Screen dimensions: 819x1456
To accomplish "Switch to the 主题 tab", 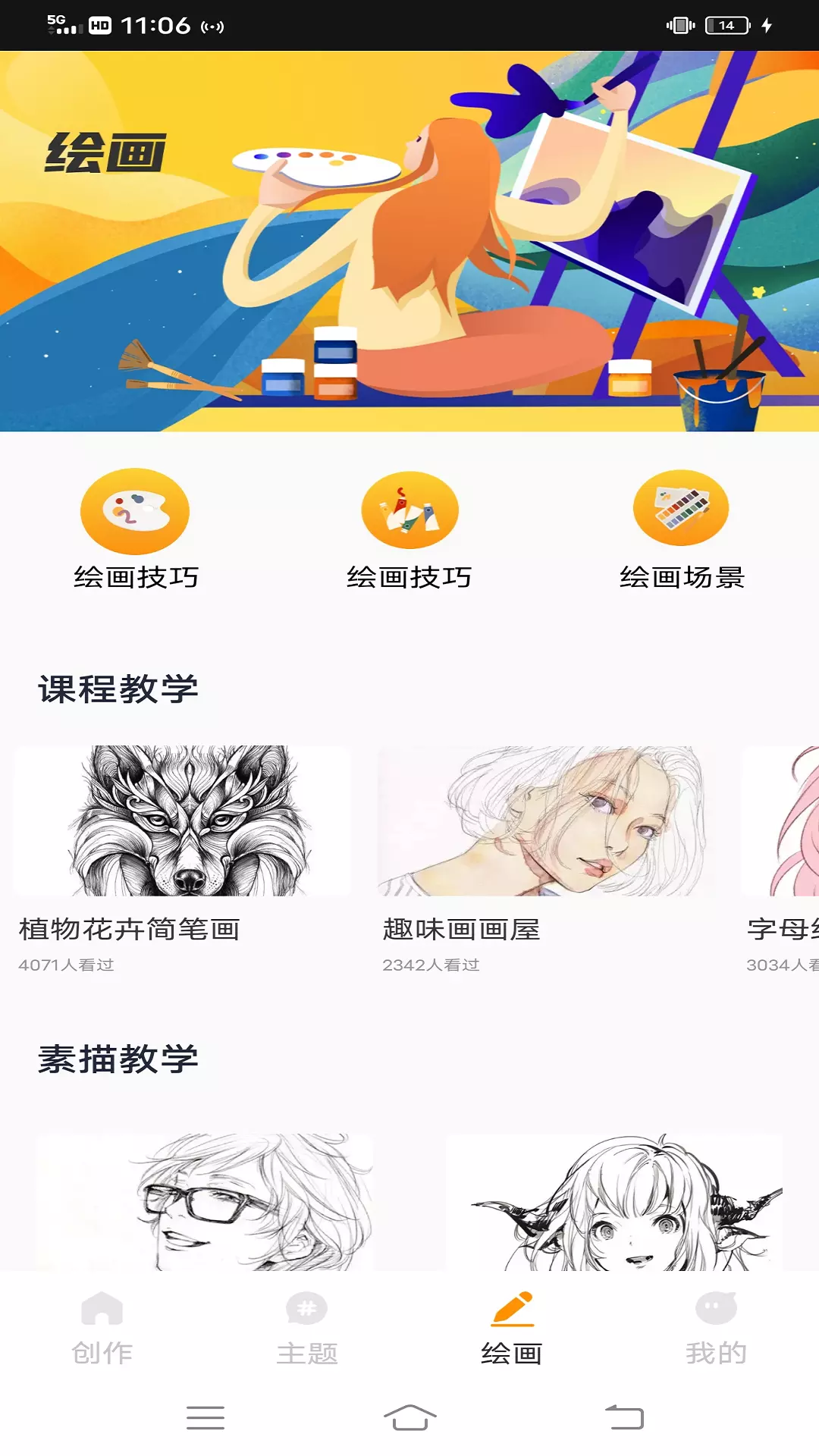I will [307, 1329].
